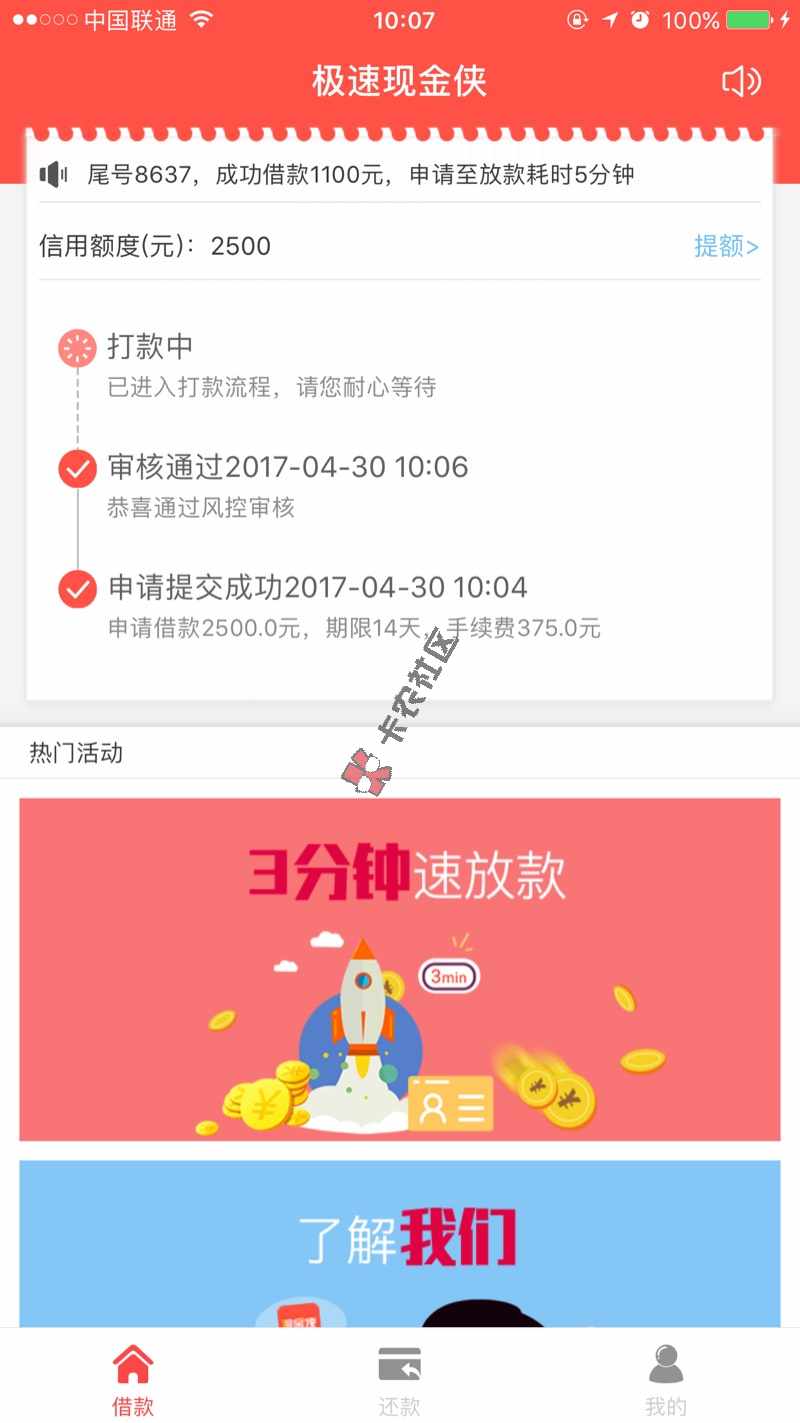Viewport: 800px width, 1423px height.
Task: Select the 借款 tab
Action: click(x=133, y=1379)
